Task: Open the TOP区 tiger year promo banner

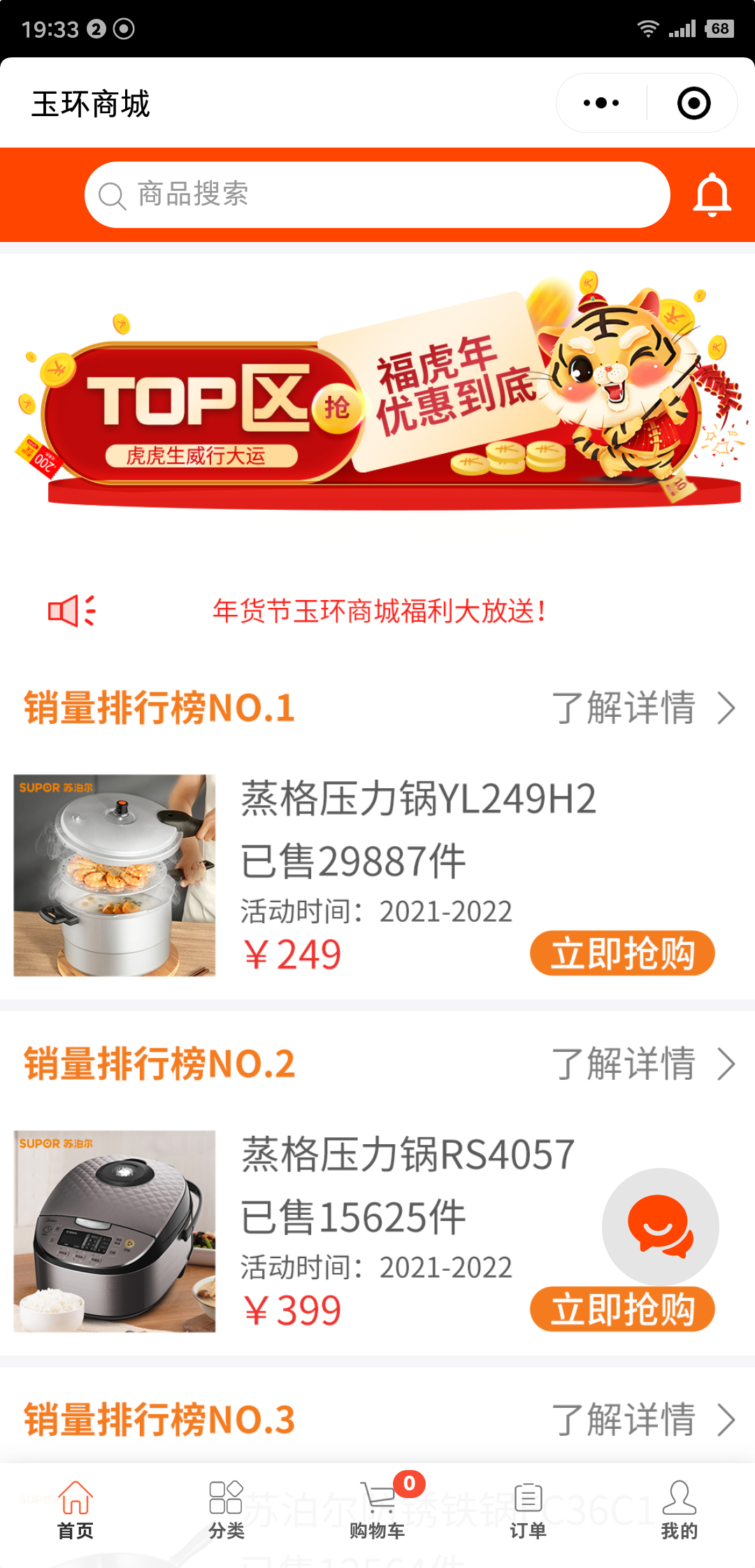Action: click(377, 392)
